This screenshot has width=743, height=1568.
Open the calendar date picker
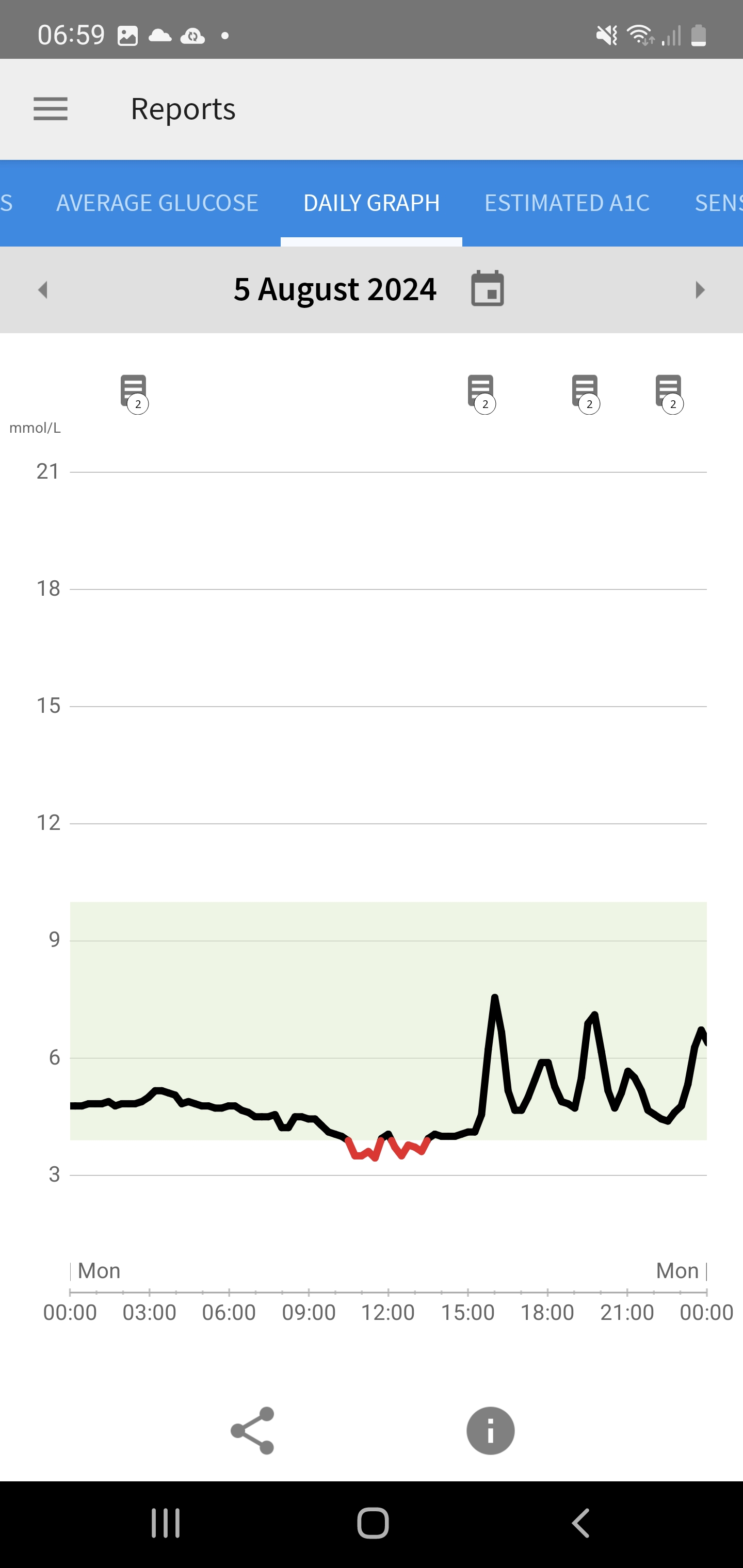pos(487,288)
